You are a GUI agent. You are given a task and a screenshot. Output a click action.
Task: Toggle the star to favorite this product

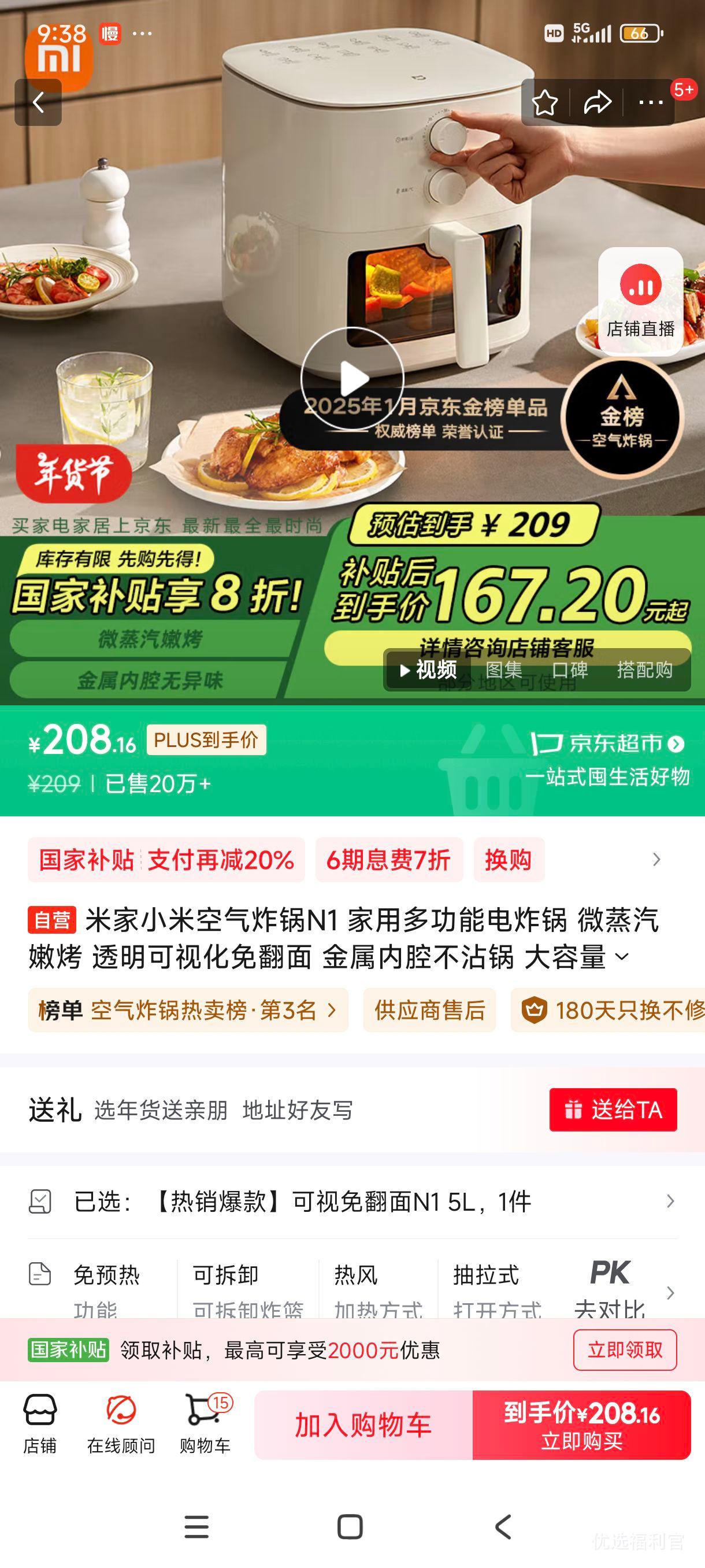(546, 102)
